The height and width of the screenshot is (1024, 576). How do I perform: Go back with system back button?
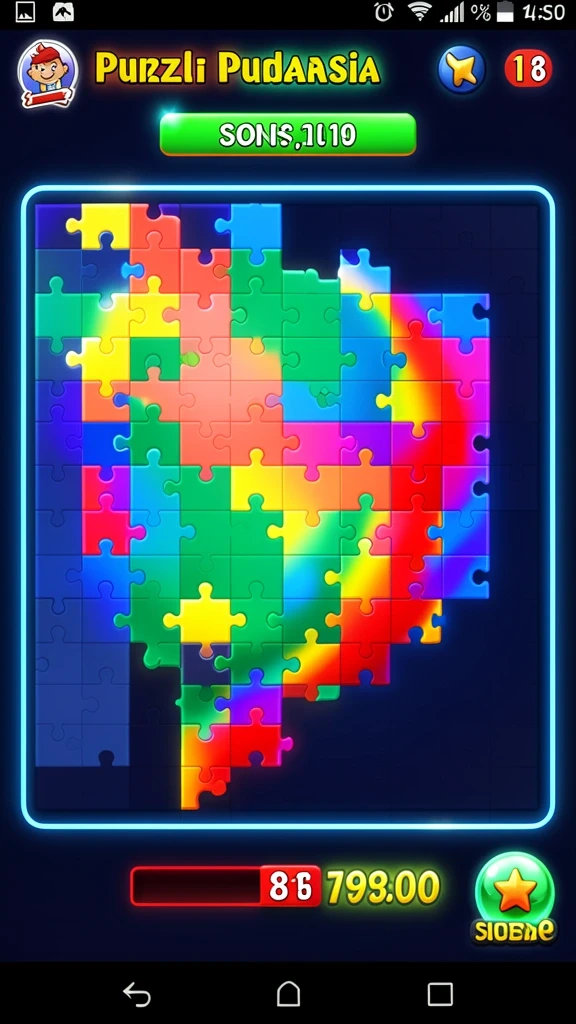pos(137,994)
